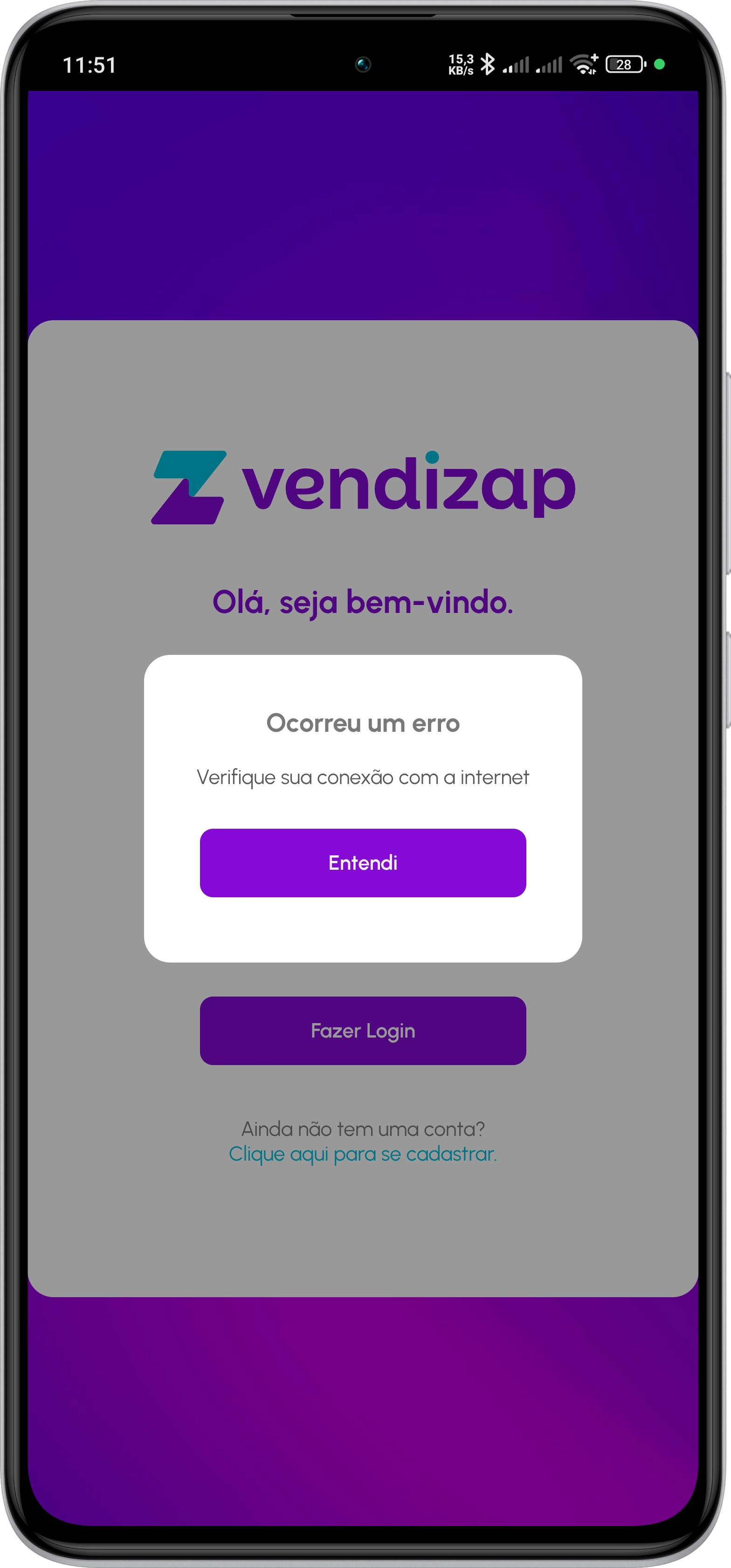
Task: Tap the Fazer Login button
Action: point(363,1031)
